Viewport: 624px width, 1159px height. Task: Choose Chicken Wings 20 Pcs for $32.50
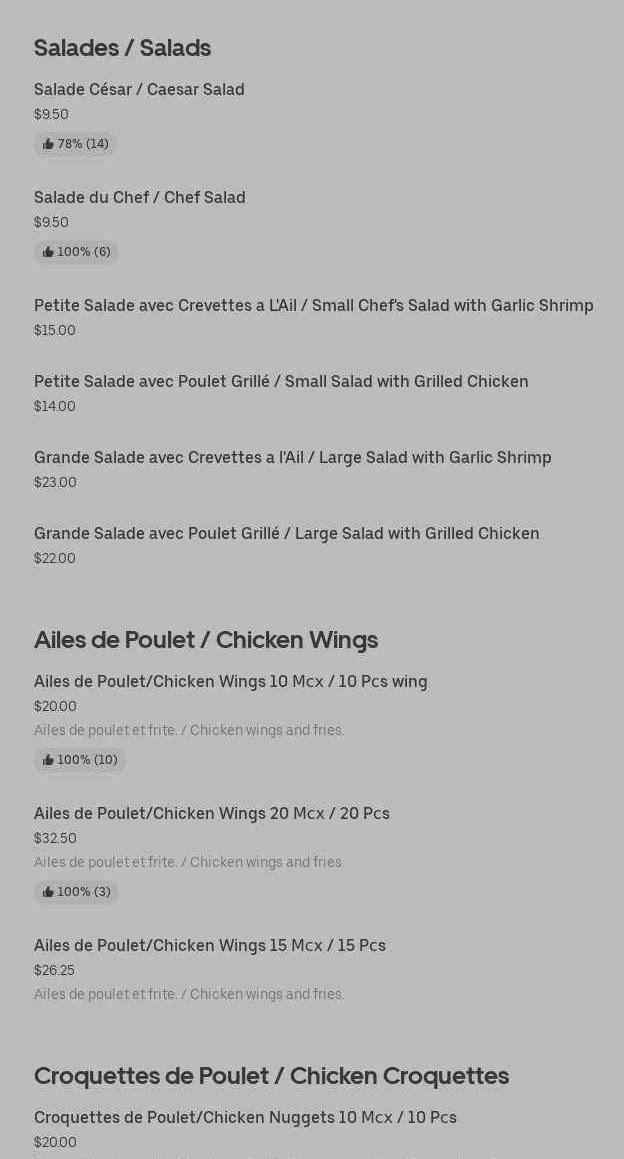[212, 814]
